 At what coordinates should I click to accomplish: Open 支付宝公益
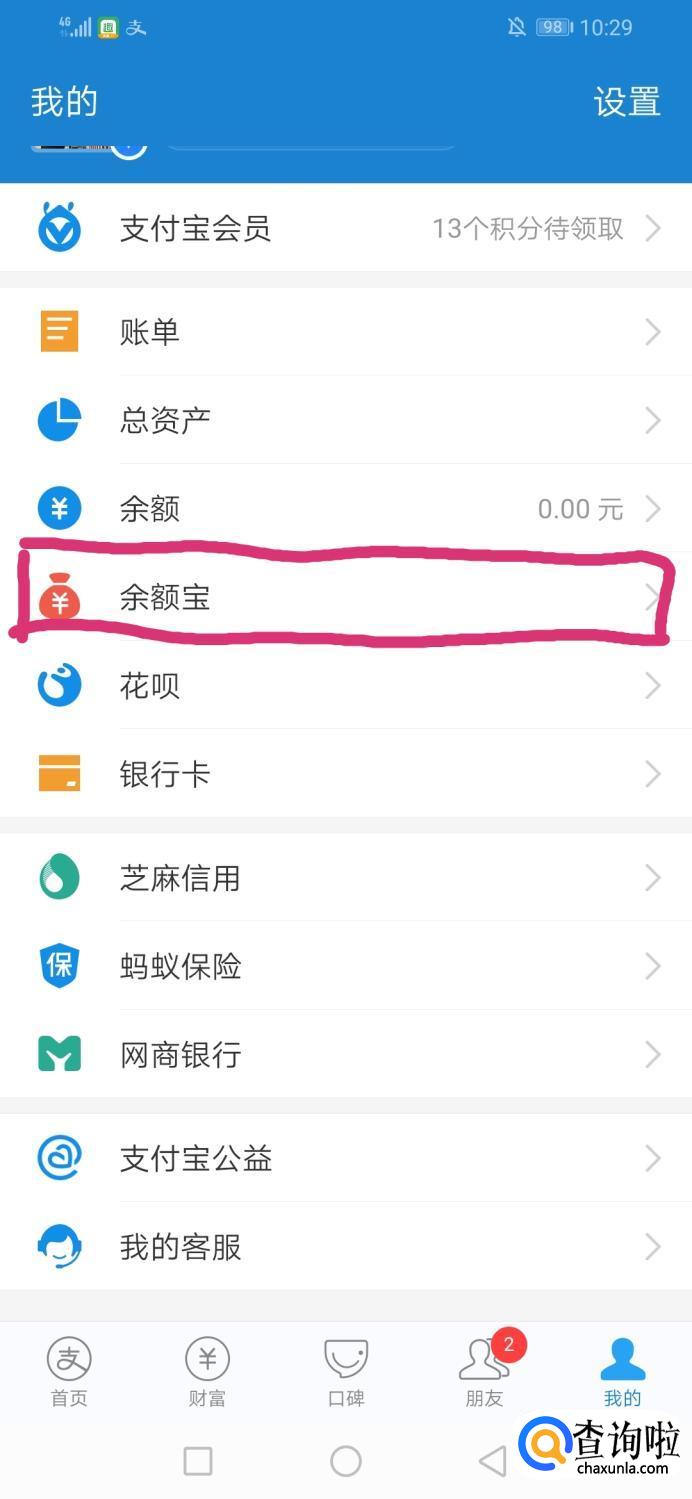[x=346, y=1159]
